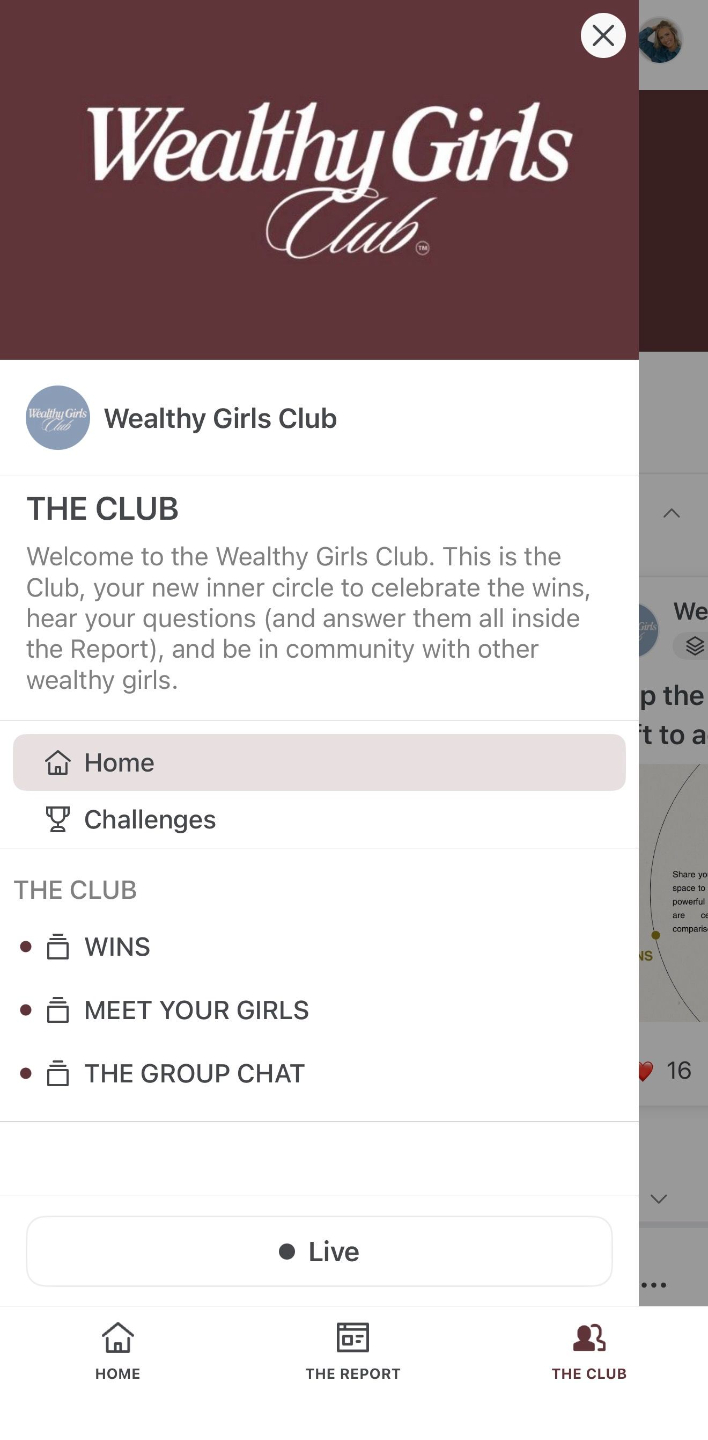Screen dimensions: 708x1440
Task: Open the WINS space
Action: point(319,946)
